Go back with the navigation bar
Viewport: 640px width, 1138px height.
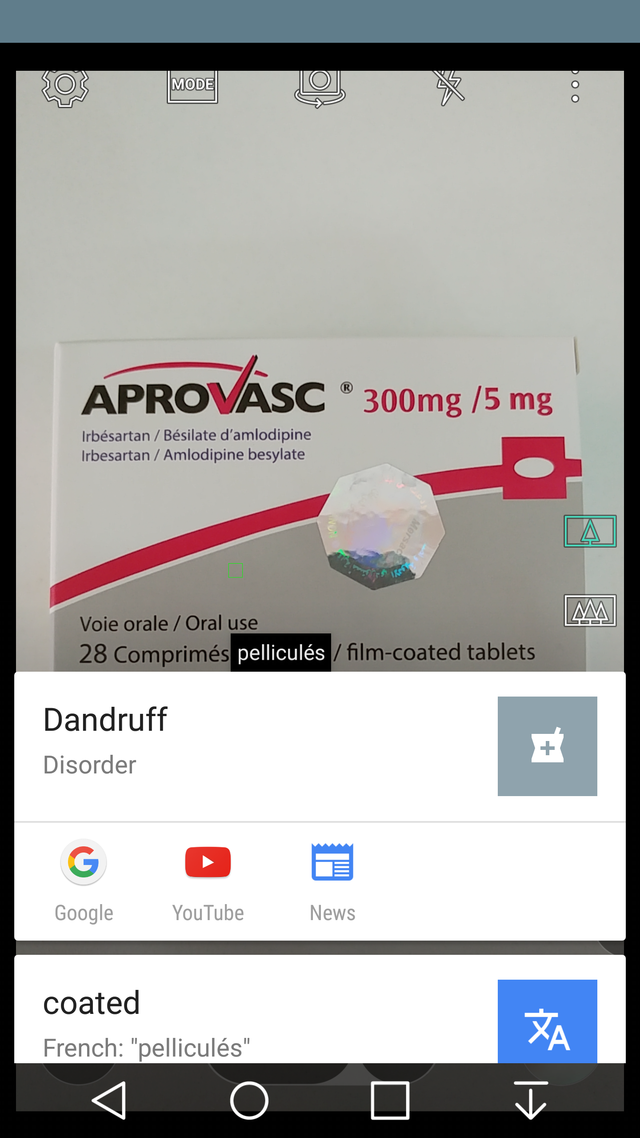pyautogui.click(x=109, y=1101)
